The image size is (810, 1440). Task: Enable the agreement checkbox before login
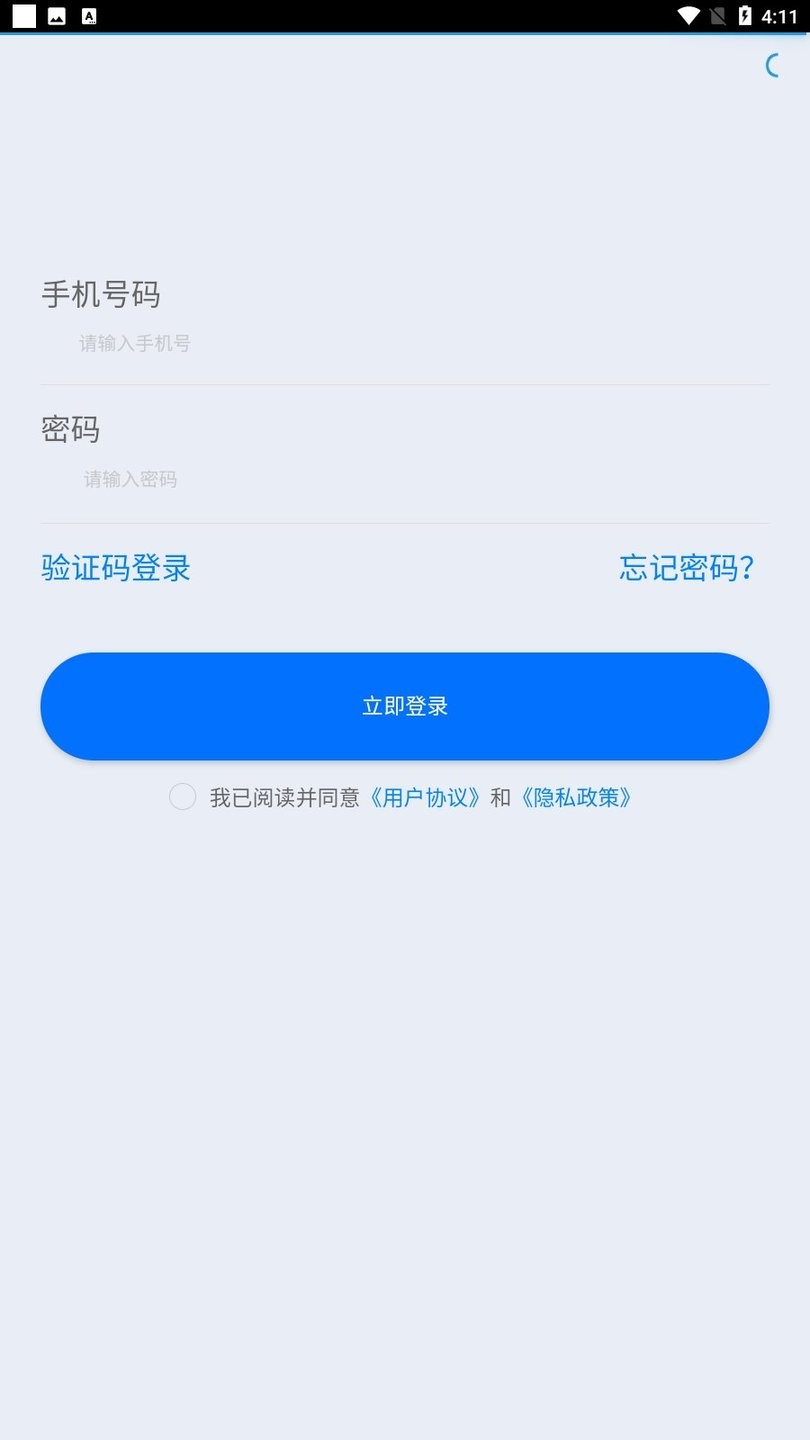pos(182,797)
